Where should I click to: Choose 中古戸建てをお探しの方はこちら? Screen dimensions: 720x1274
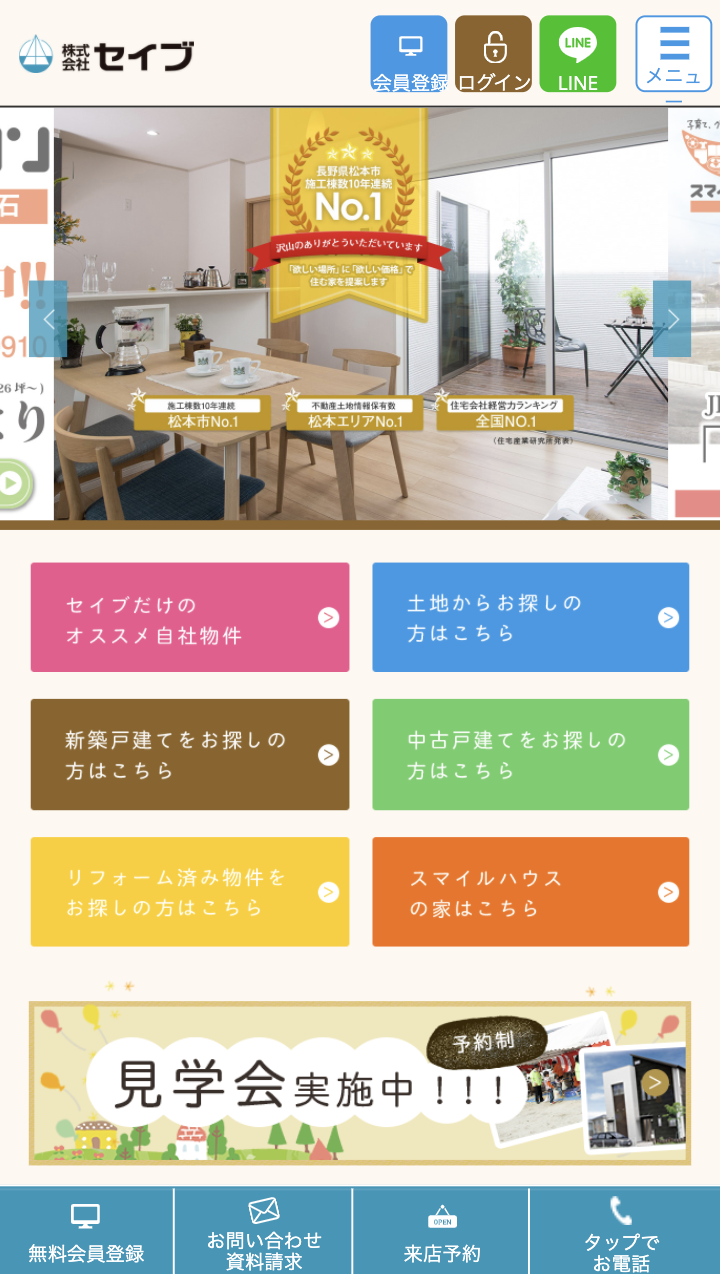pyautogui.click(x=530, y=754)
